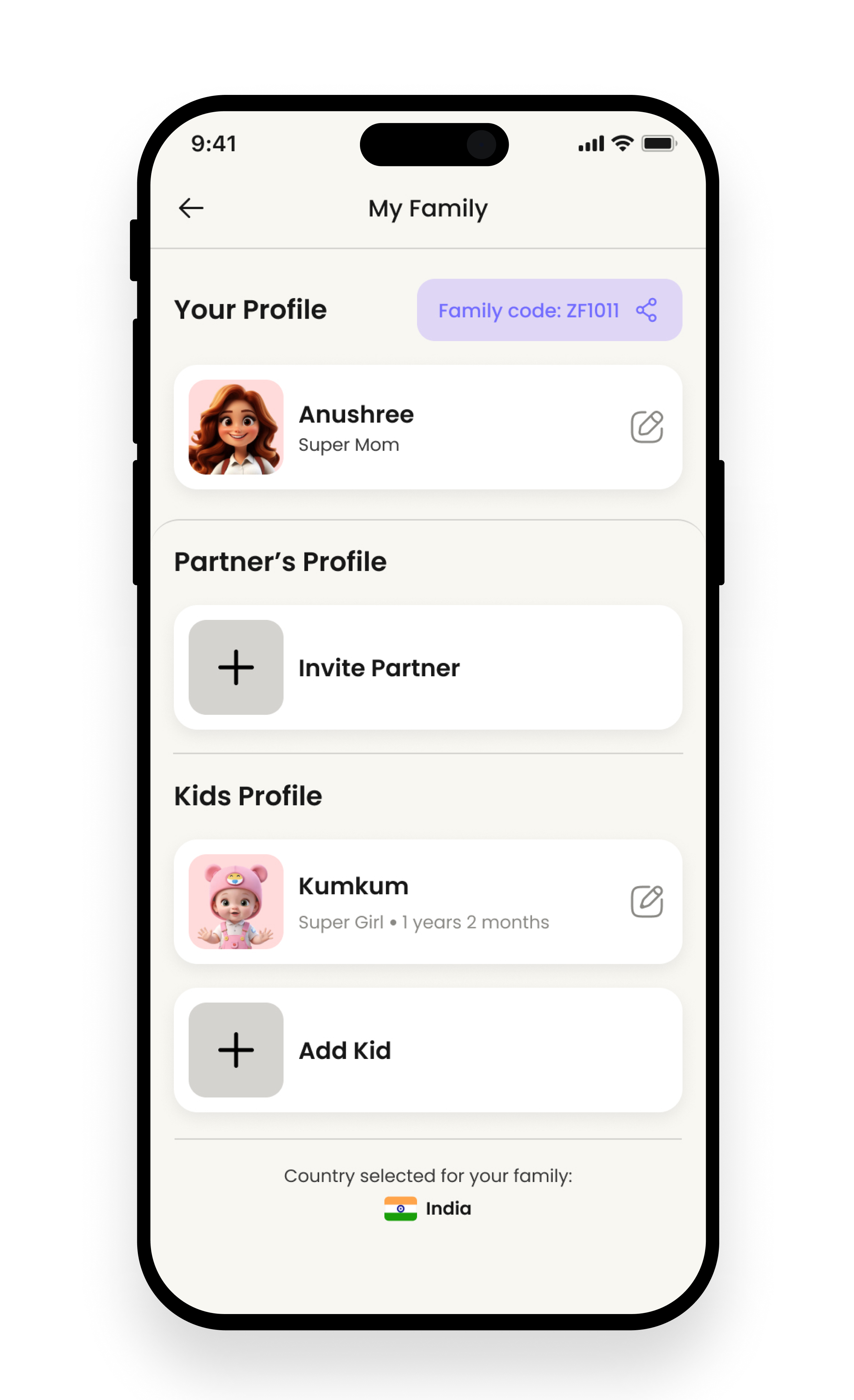This screenshot has width=854, height=1400.
Task: Tap the cellular signal icon
Action: click(590, 144)
